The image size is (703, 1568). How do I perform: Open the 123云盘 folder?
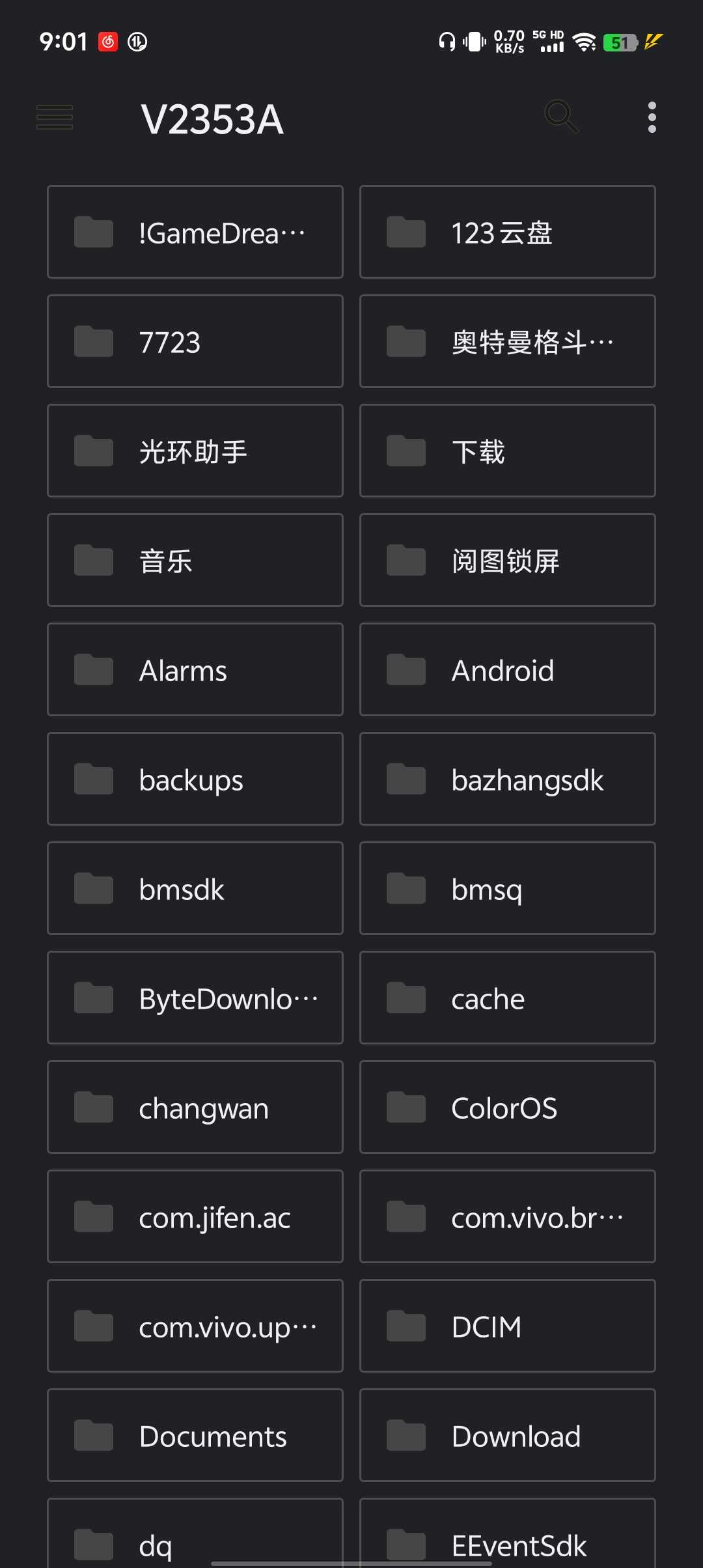507,232
